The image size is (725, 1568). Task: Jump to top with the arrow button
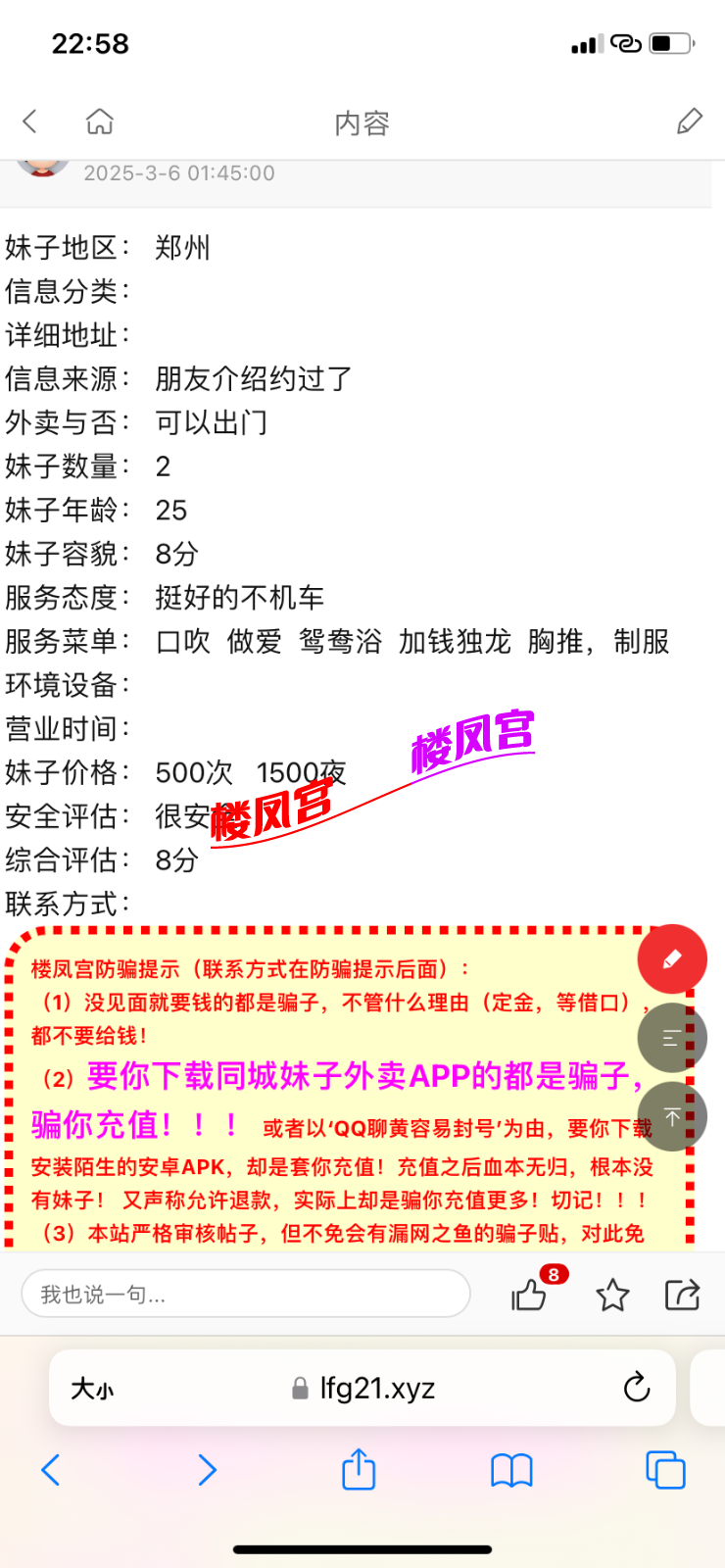[x=672, y=1117]
